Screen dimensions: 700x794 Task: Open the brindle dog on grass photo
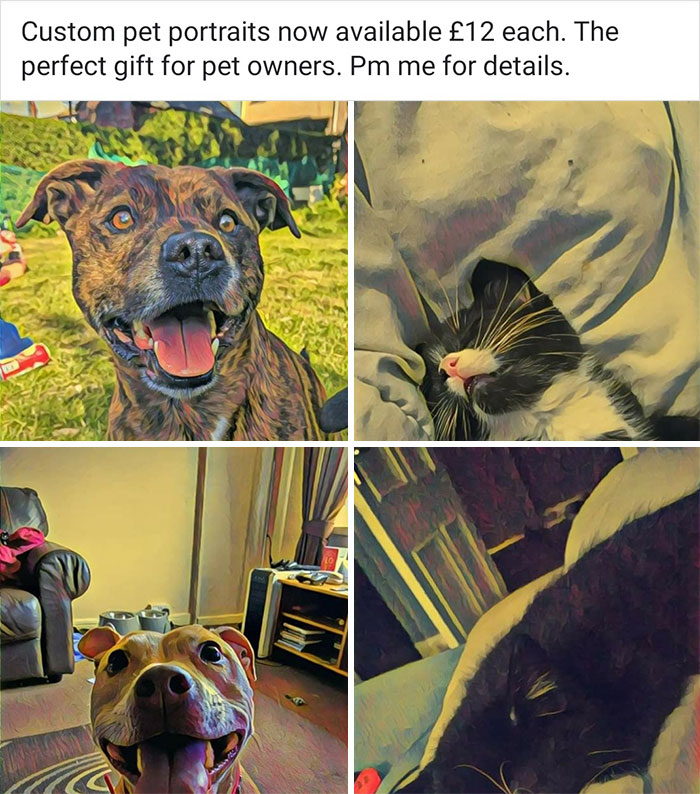(x=174, y=270)
